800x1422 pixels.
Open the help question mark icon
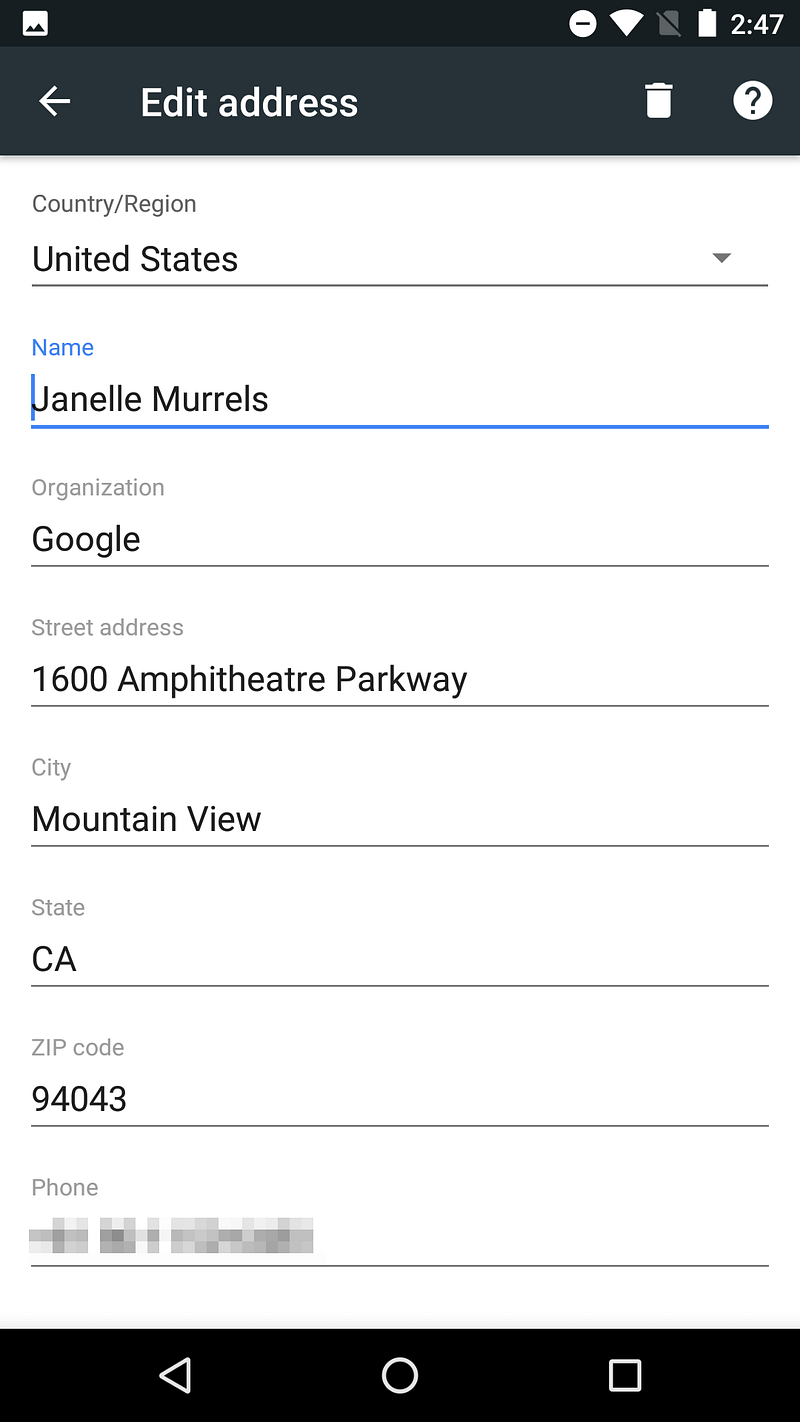click(x=752, y=101)
